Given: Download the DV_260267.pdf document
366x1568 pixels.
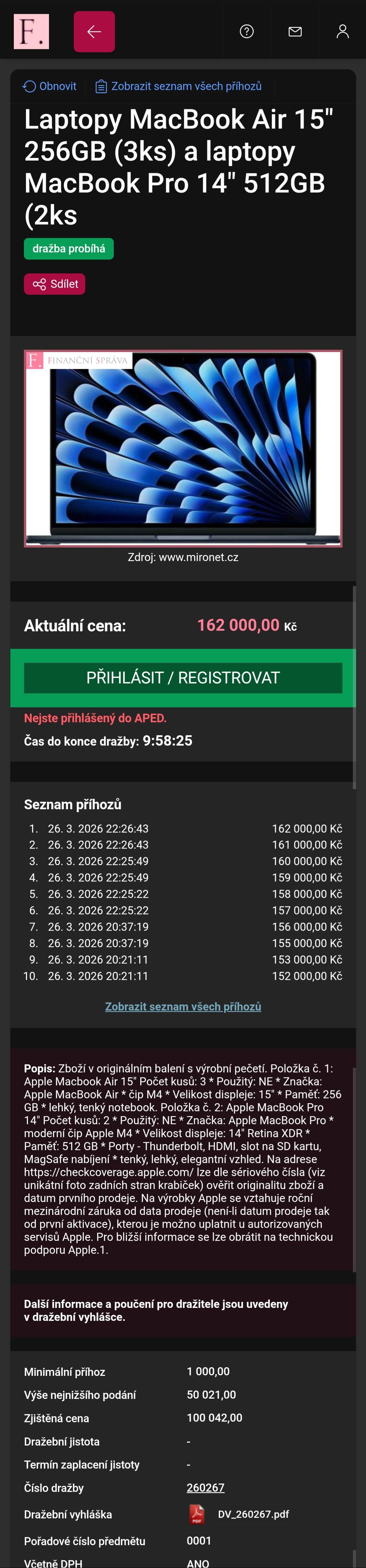Looking at the screenshot, I should (253, 1514).
